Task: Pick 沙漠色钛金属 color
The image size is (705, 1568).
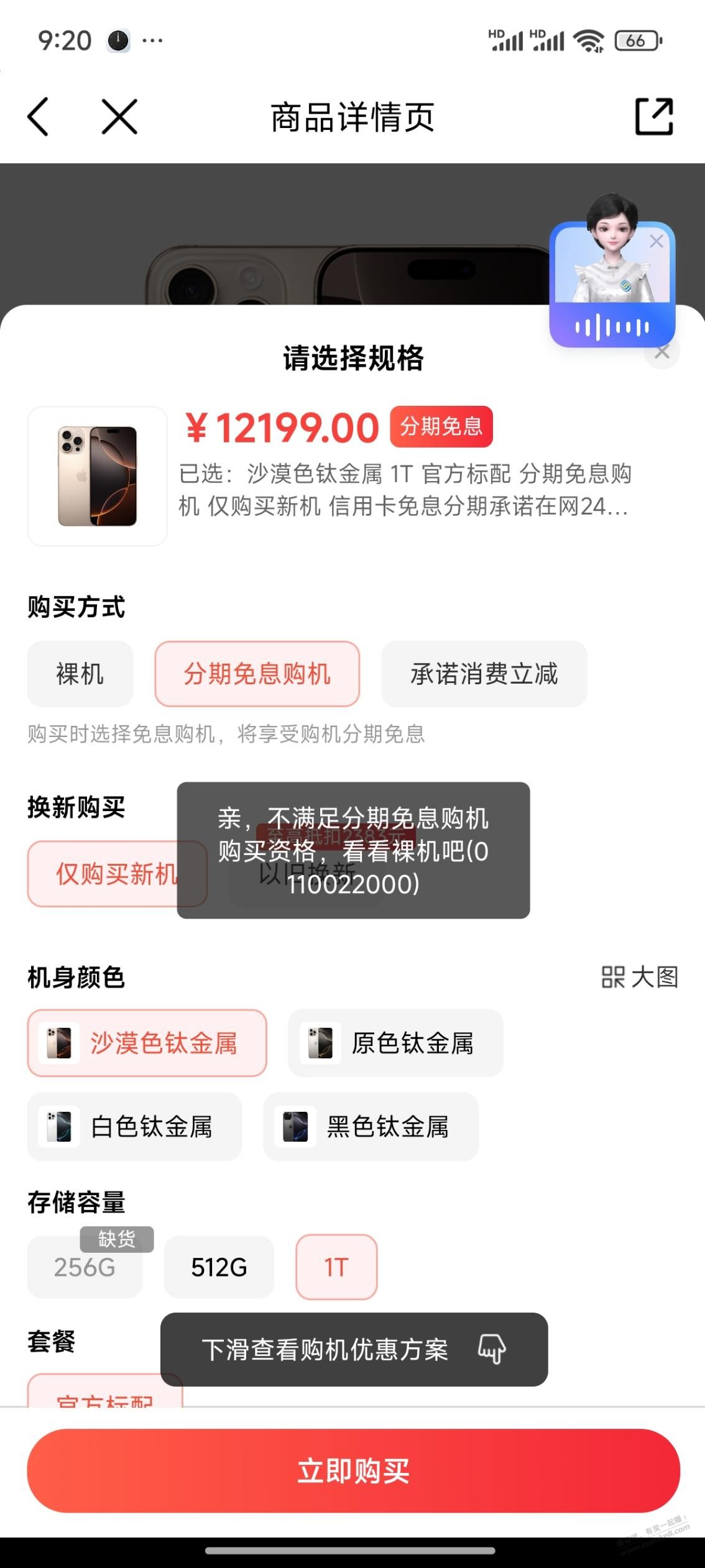Action: click(147, 1043)
